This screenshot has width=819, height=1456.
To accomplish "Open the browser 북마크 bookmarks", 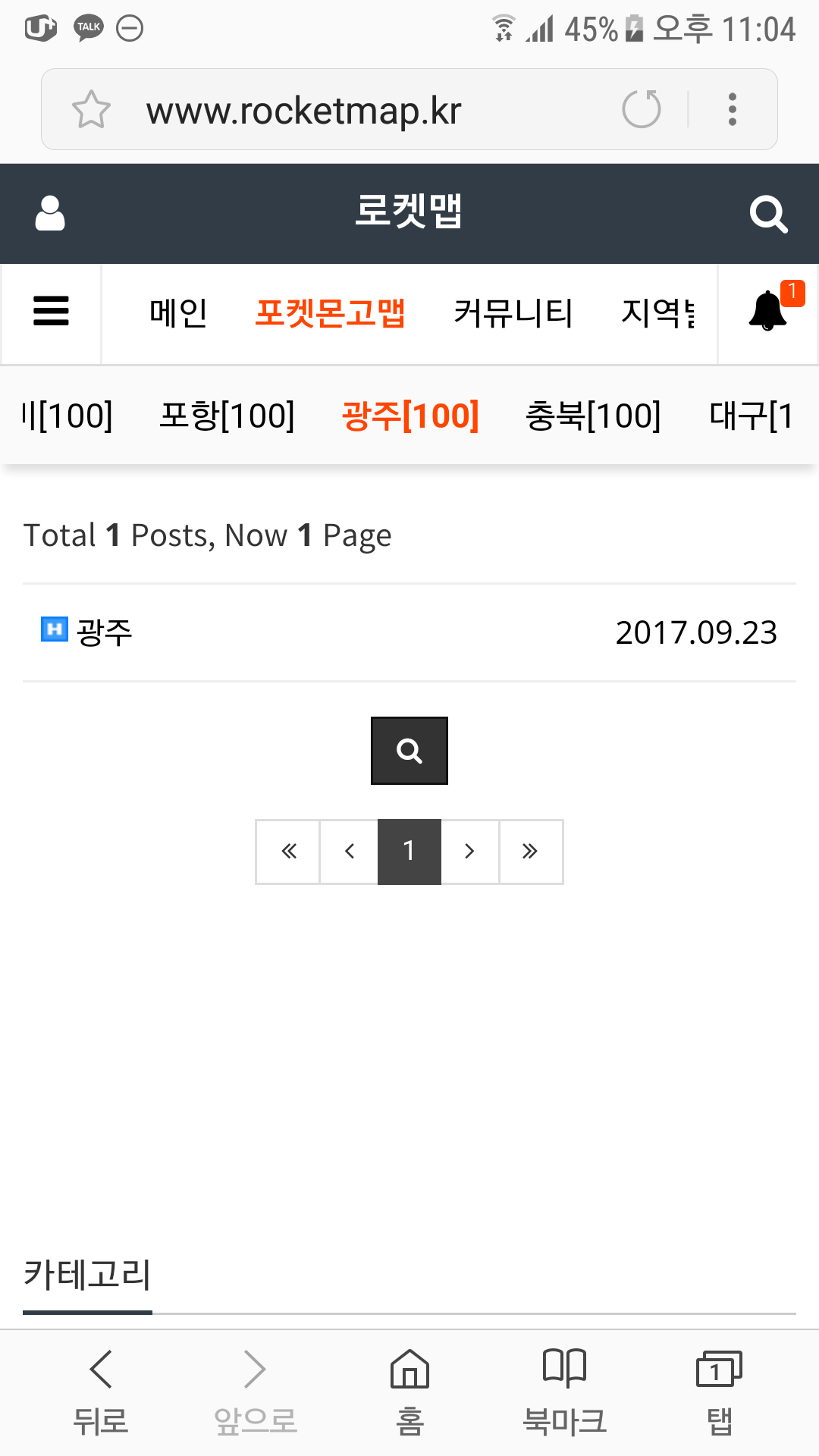I will tap(565, 1392).
